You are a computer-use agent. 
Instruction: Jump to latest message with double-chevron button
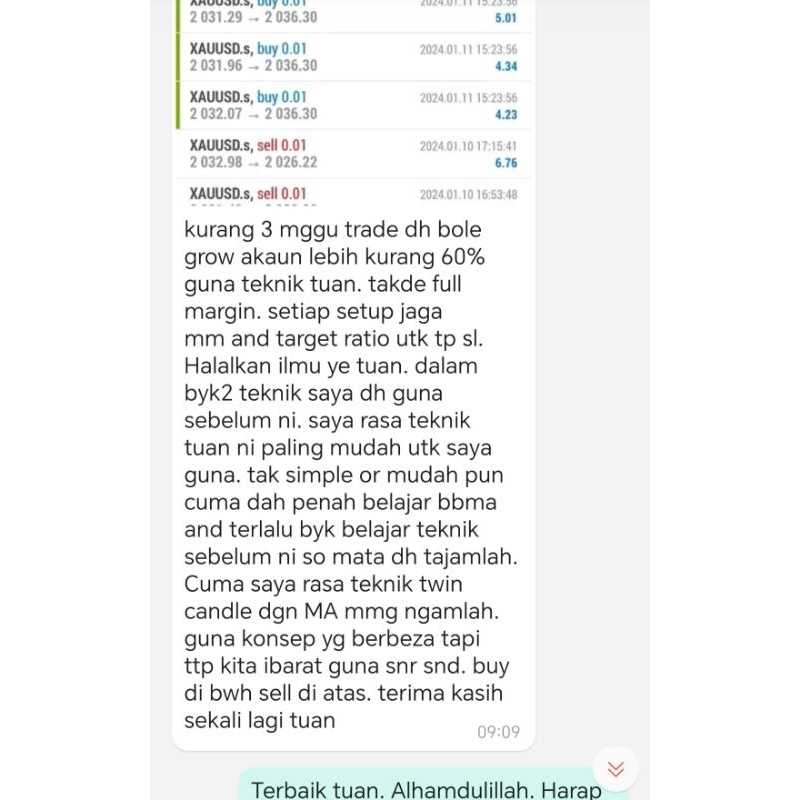tap(616, 769)
